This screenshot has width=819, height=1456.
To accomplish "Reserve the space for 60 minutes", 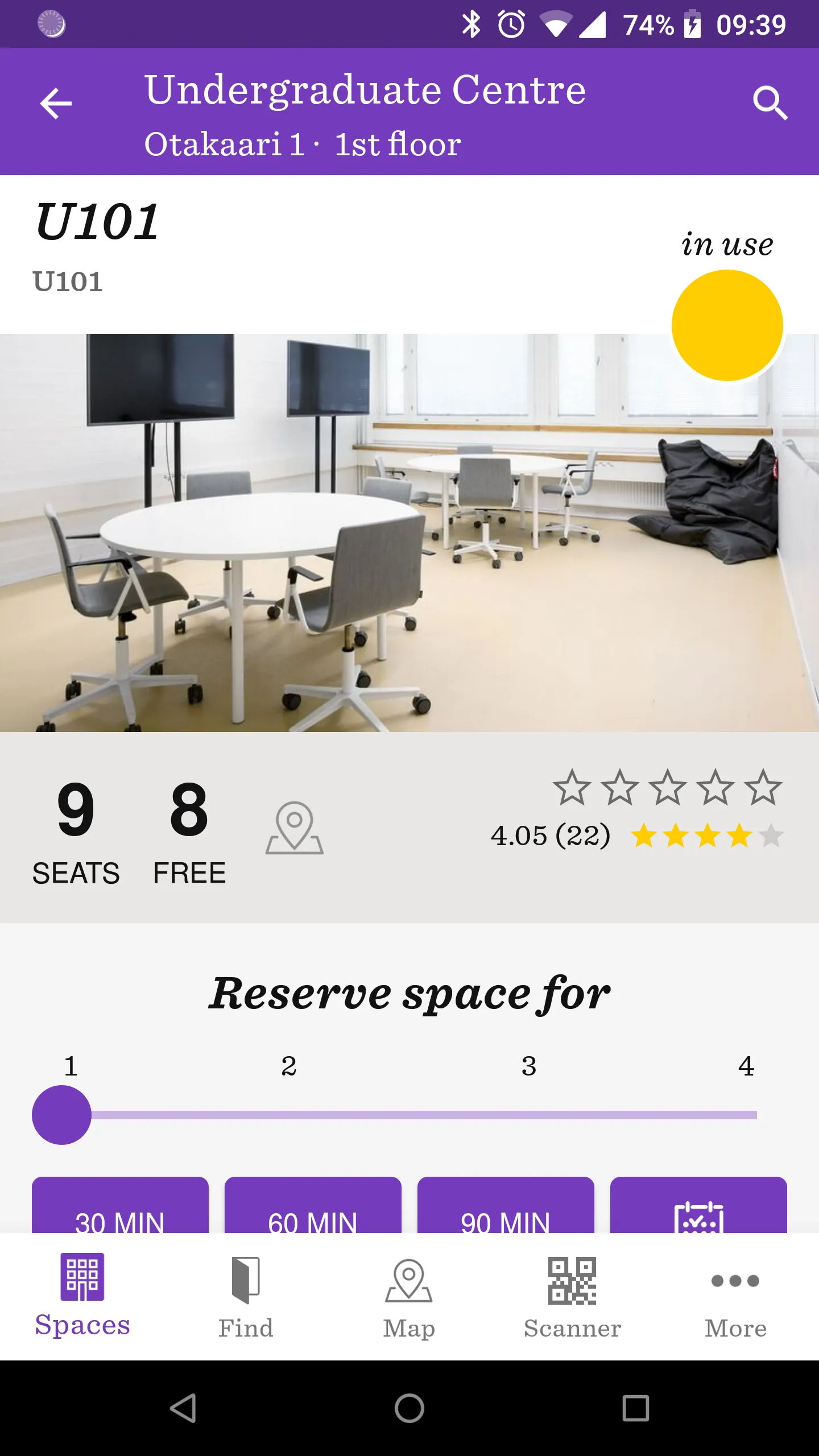I will coord(313,1217).
